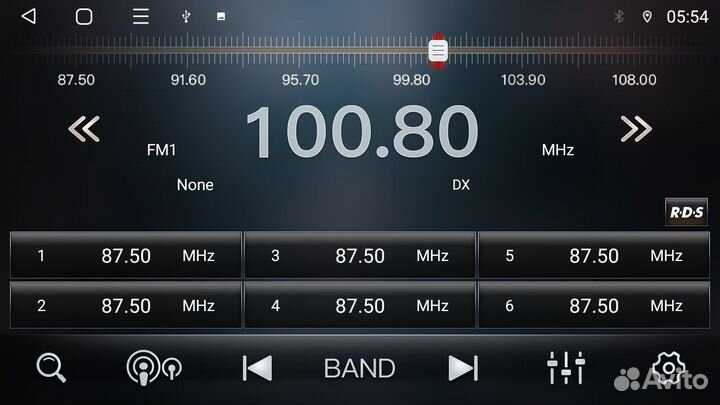Open the equalizer settings

(x=566, y=368)
